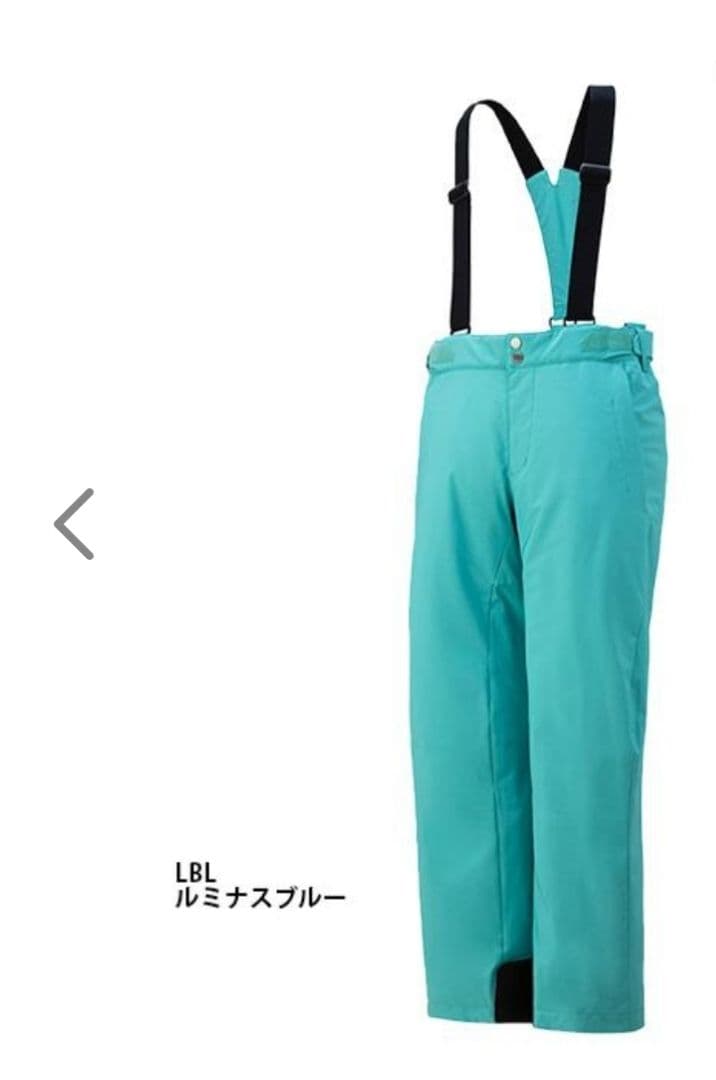Go to the previous product image
This screenshot has height=1080, width=716.
[x=74, y=524]
